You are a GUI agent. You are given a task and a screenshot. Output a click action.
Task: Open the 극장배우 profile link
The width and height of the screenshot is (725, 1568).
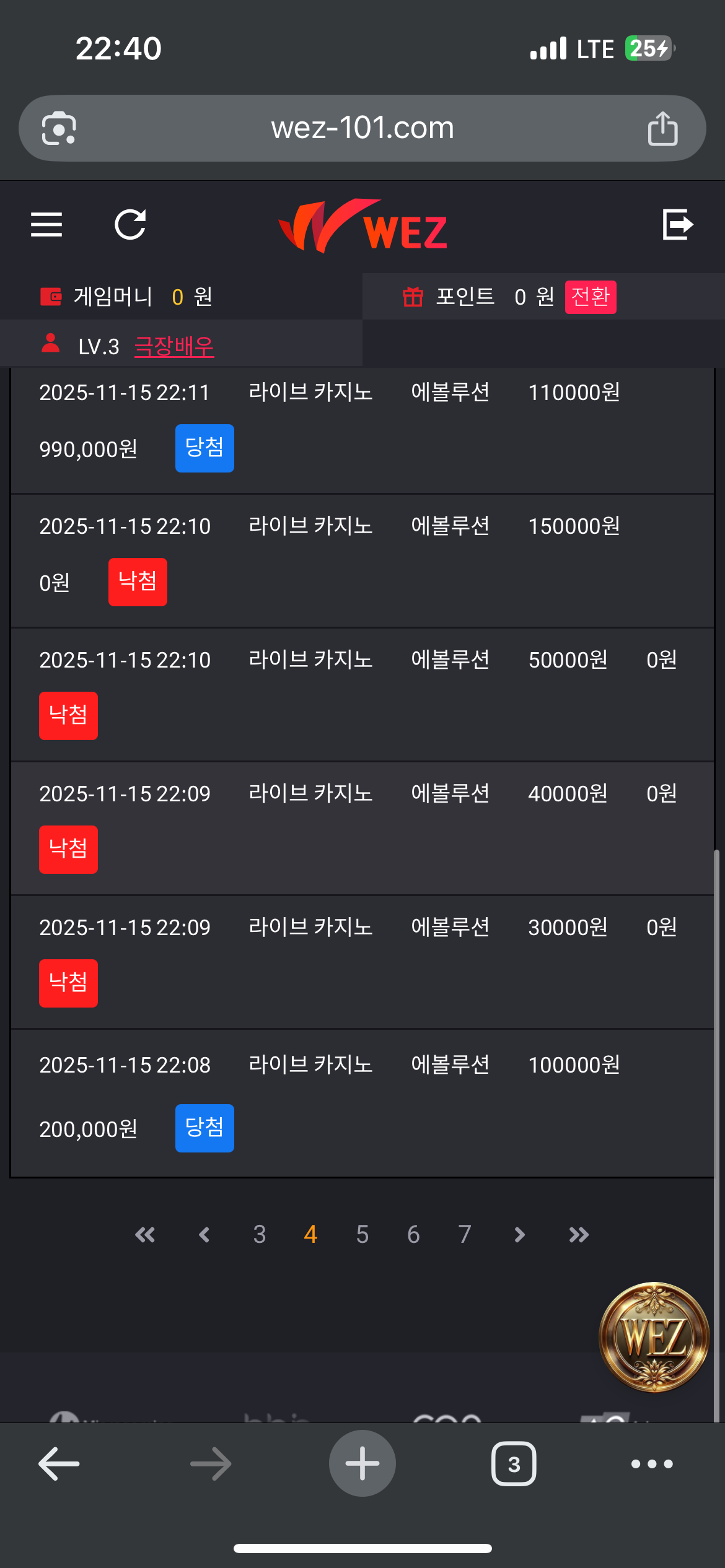(x=174, y=346)
